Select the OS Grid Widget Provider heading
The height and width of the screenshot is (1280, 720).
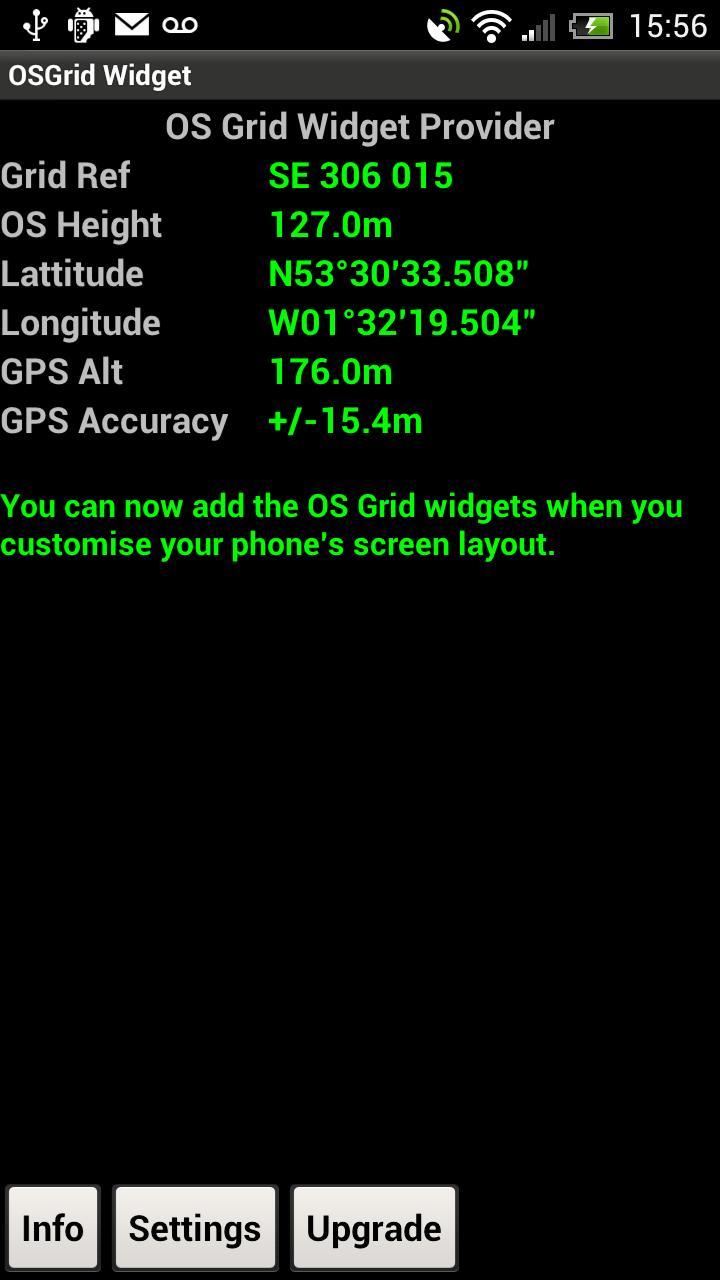tap(360, 126)
